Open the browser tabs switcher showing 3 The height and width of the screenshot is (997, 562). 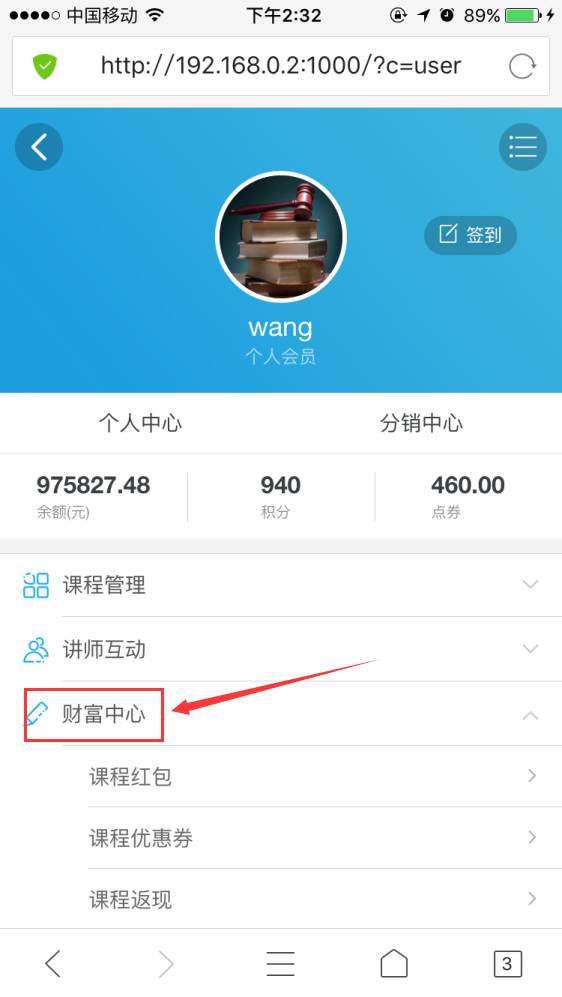pos(507,964)
